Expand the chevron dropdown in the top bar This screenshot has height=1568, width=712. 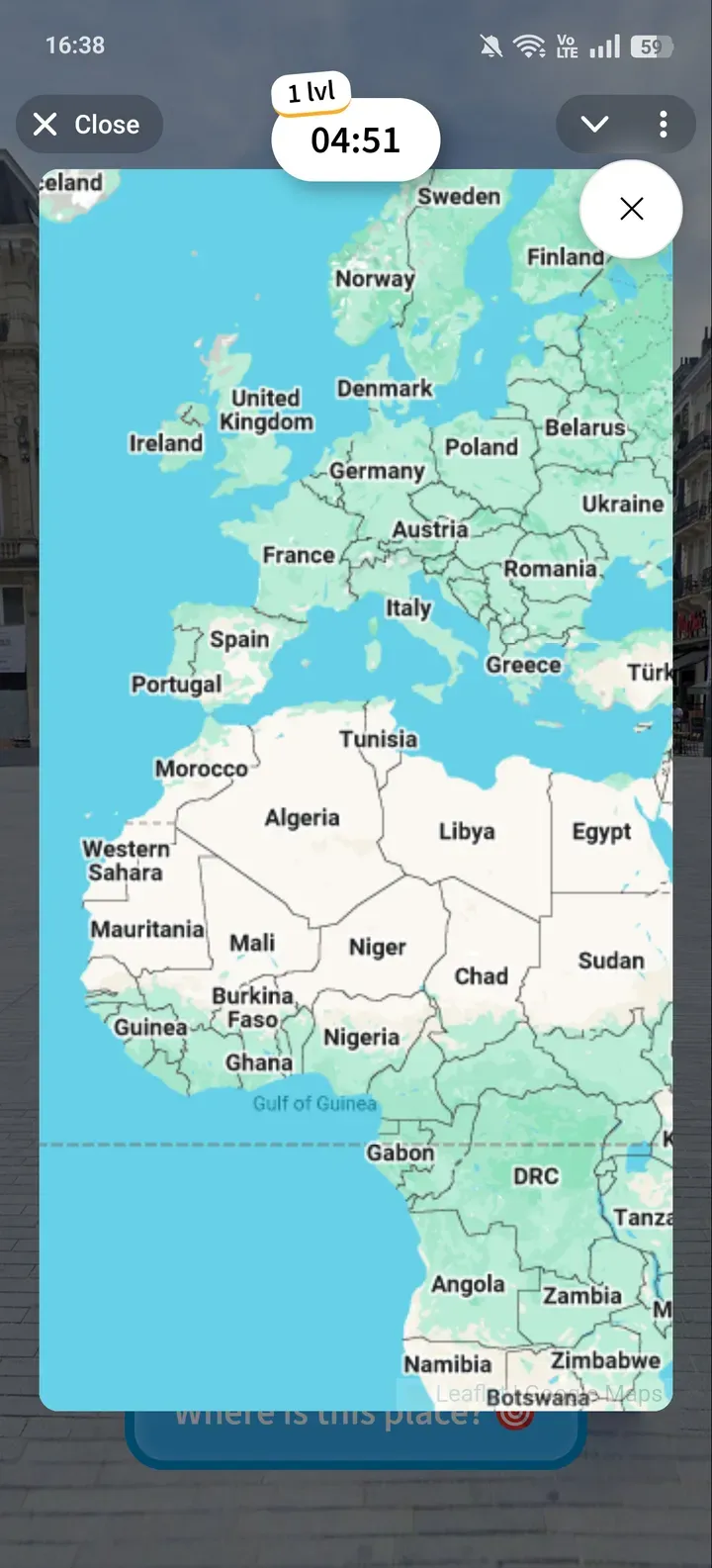pyautogui.click(x=594, y=125)
